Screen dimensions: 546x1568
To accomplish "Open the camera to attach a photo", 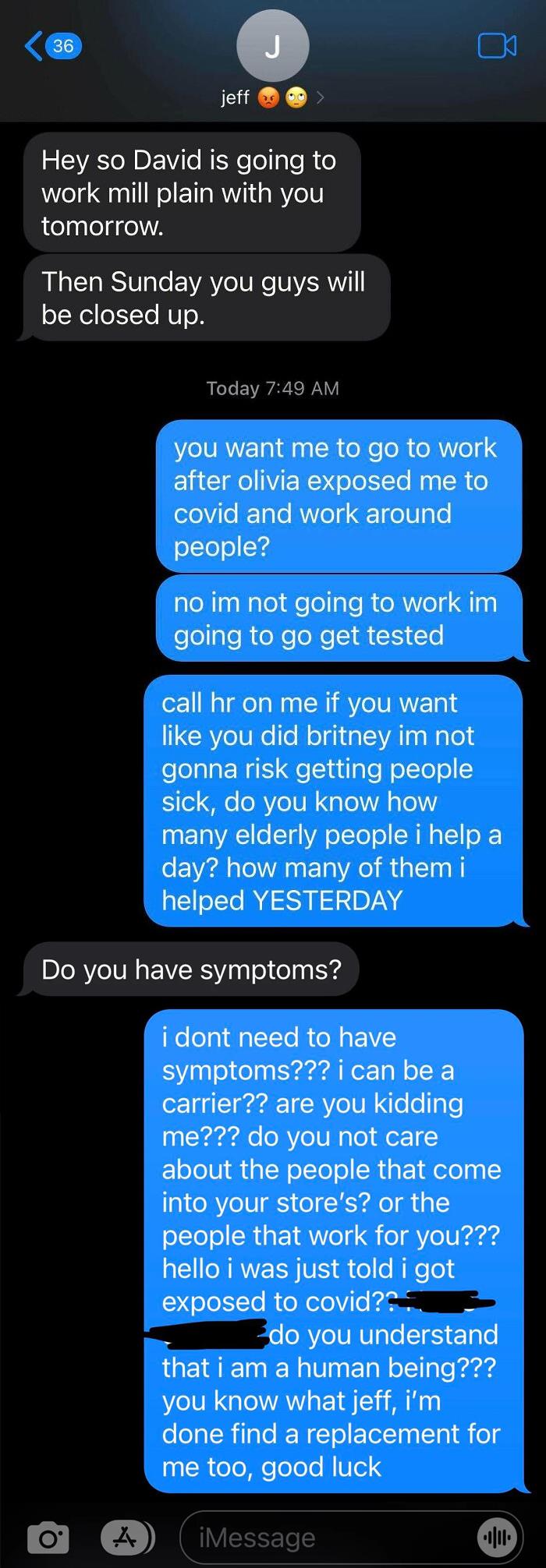I will coord(48,1537).
